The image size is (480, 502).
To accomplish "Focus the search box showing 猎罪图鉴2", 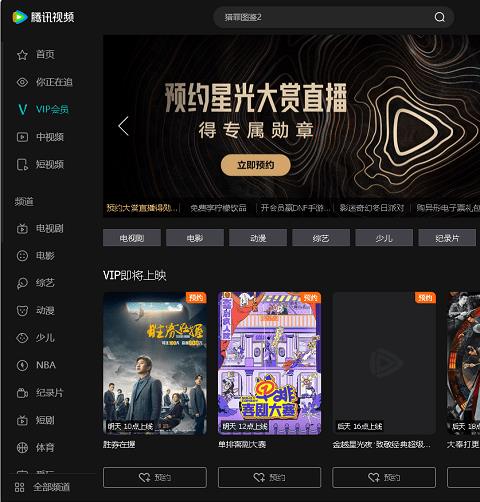I will (334, 17).
